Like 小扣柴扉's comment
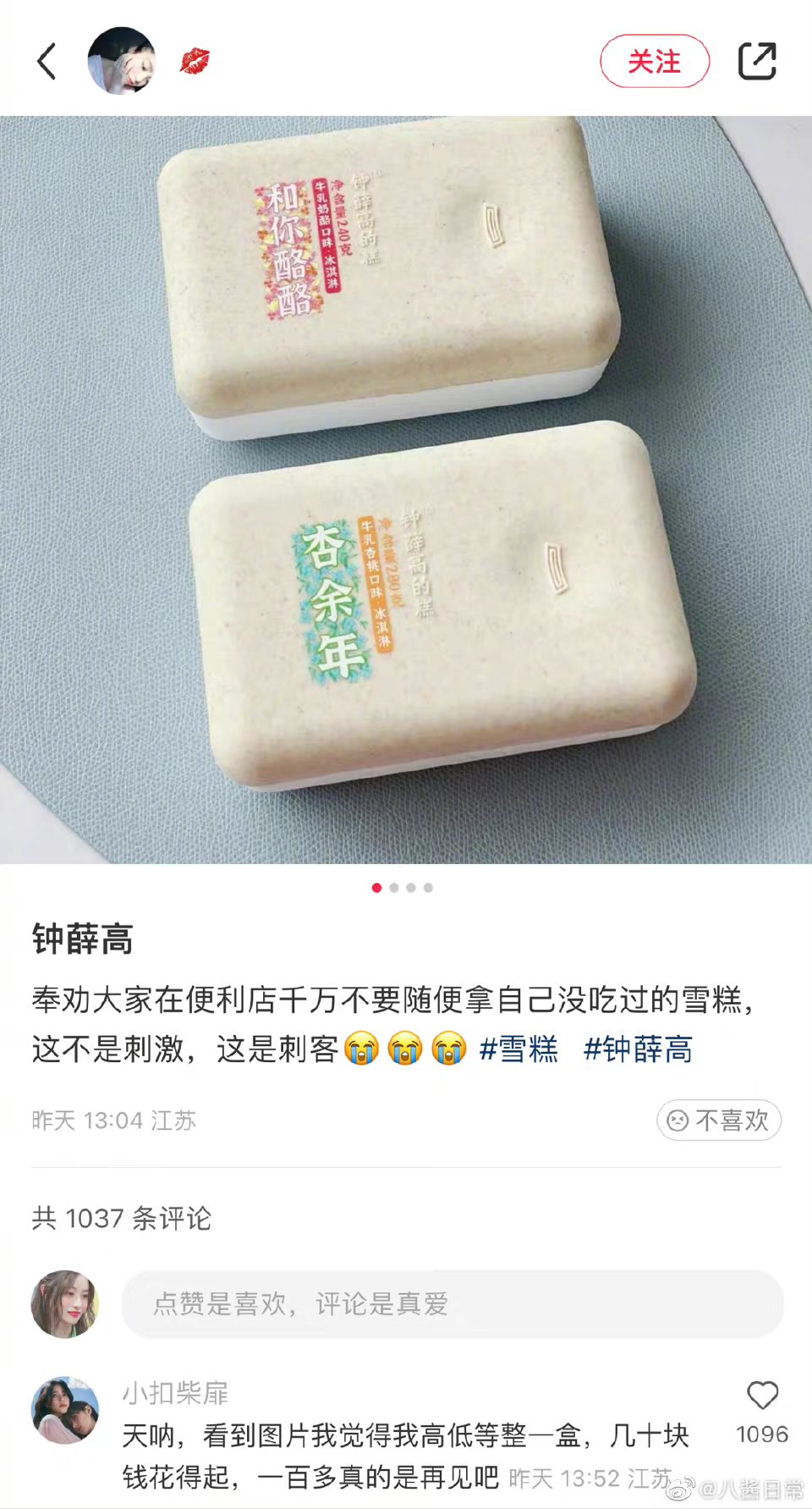 click(x=762, y=1396)
